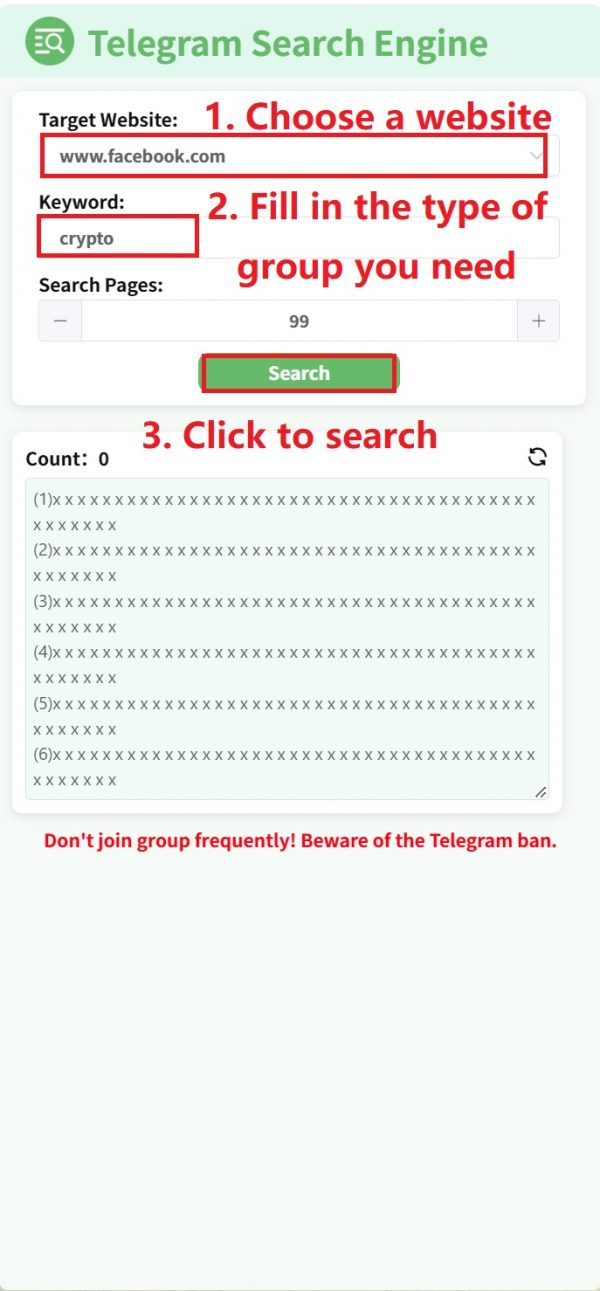Viewport: 600px width, 1291px height.
Task: Tap the Keyword input field
Action: tap(298, 239)
